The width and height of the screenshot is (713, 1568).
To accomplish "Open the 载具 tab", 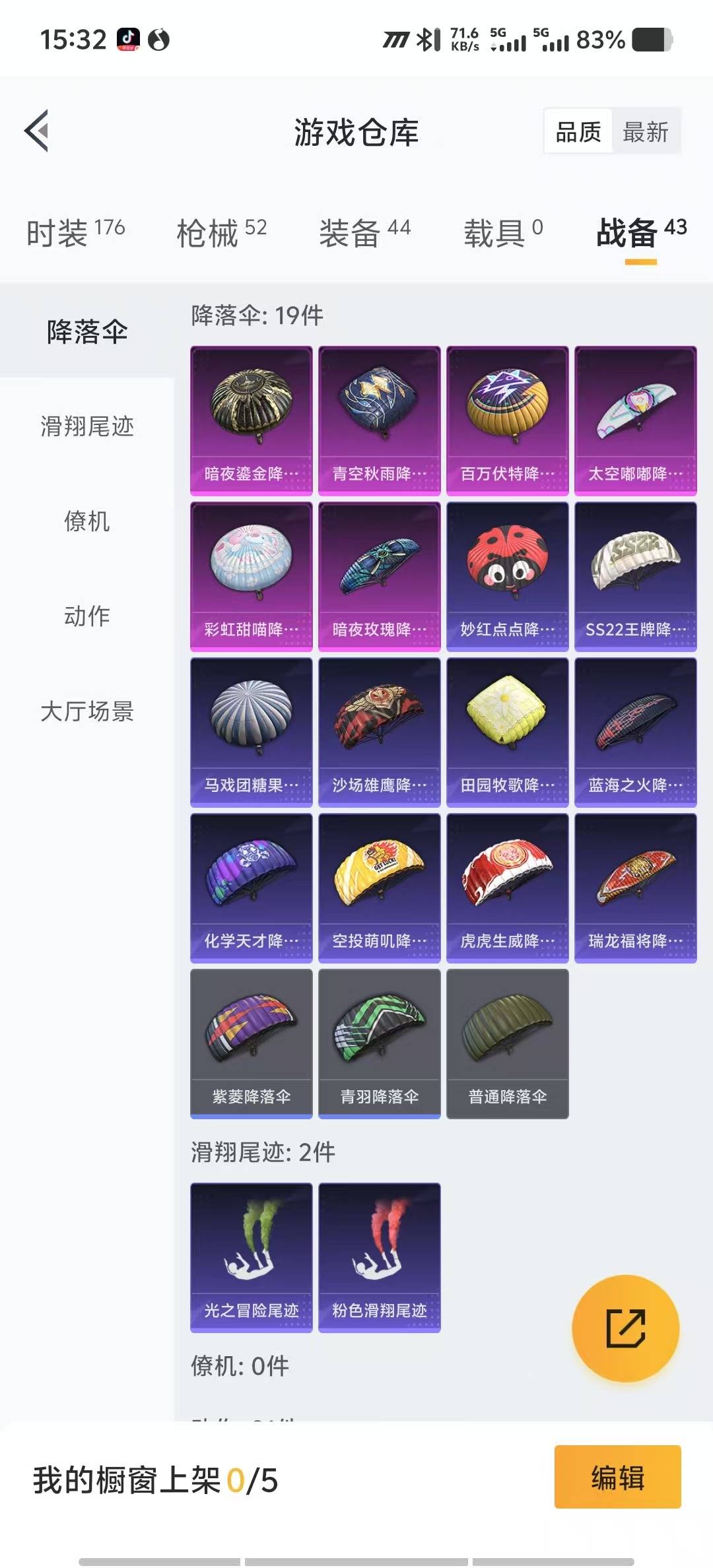I will (503, 232).
